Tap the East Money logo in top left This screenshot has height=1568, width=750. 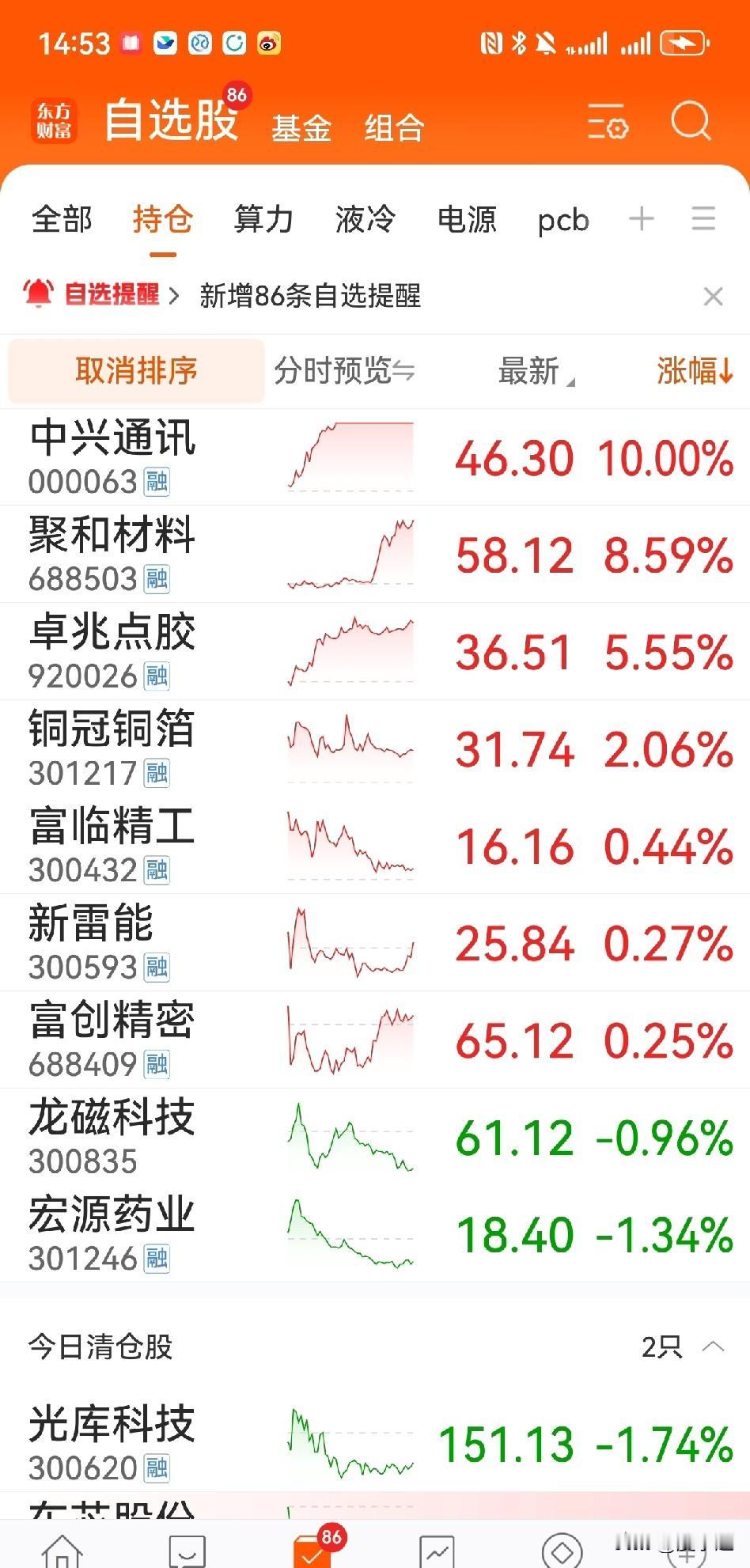coord(54,120)
